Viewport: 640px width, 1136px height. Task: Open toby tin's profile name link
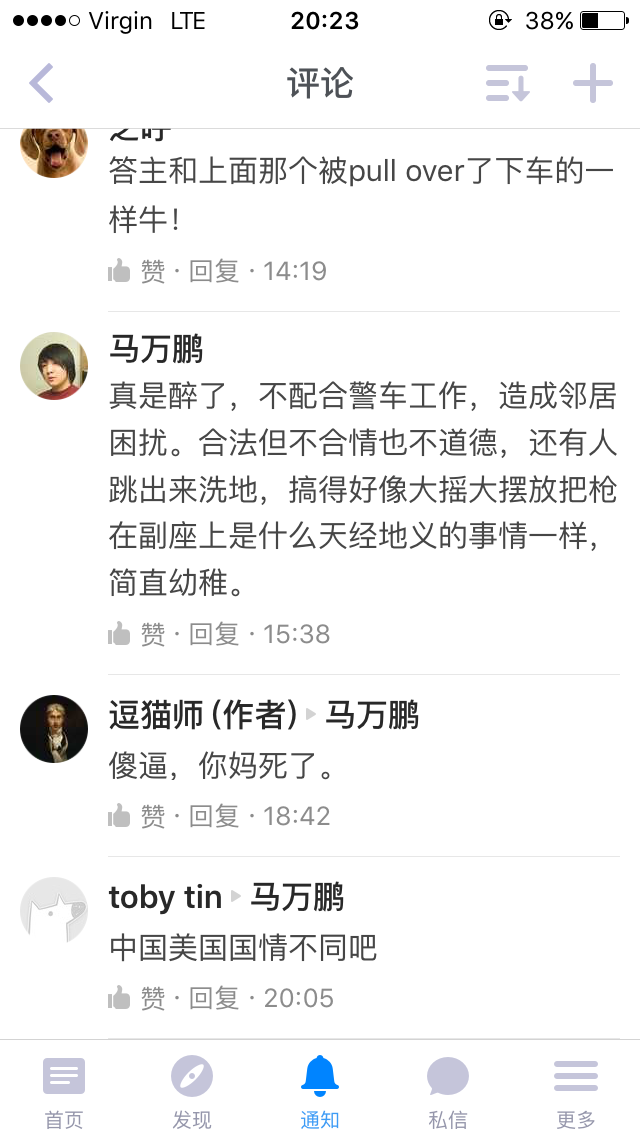tap(165, 897)
